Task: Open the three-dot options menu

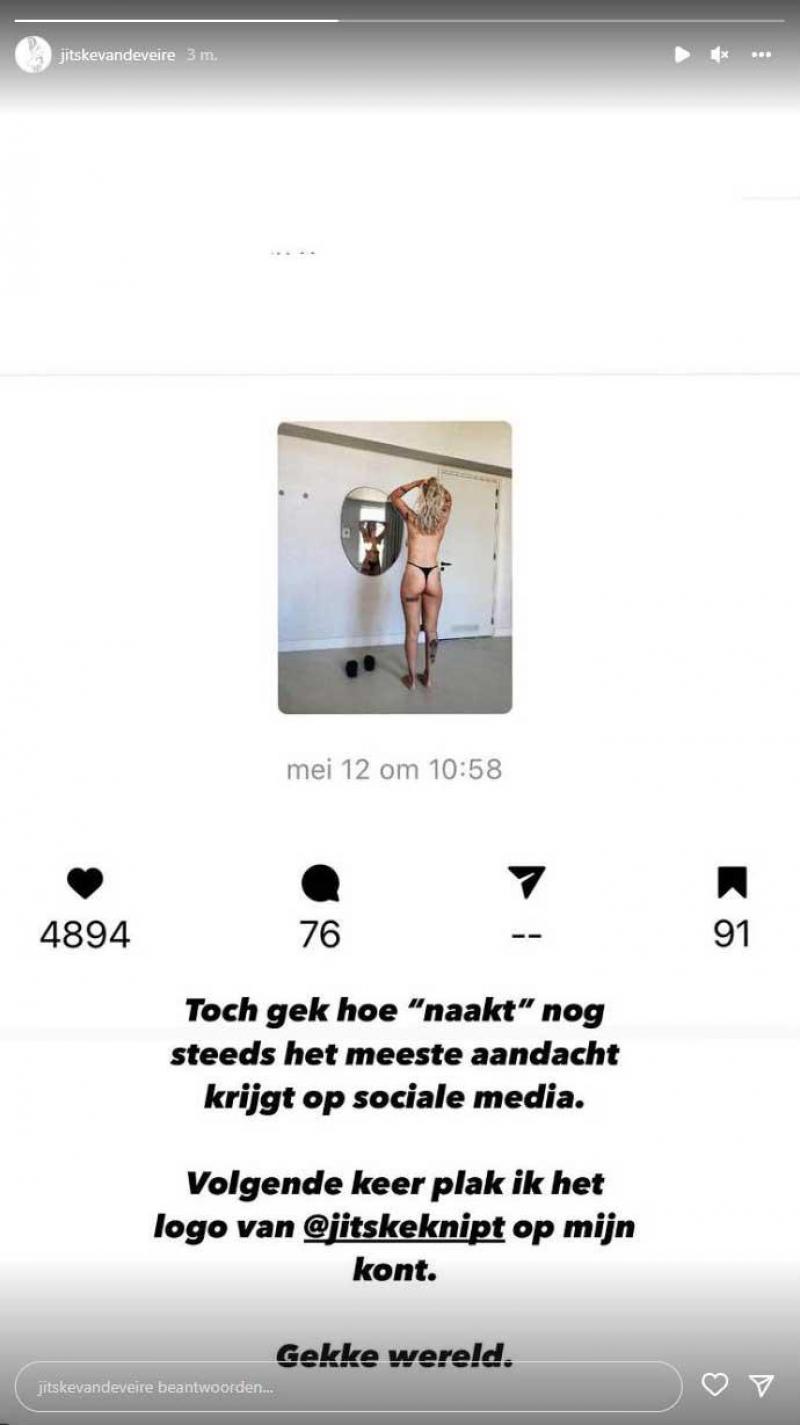Action: pos(761,54)
